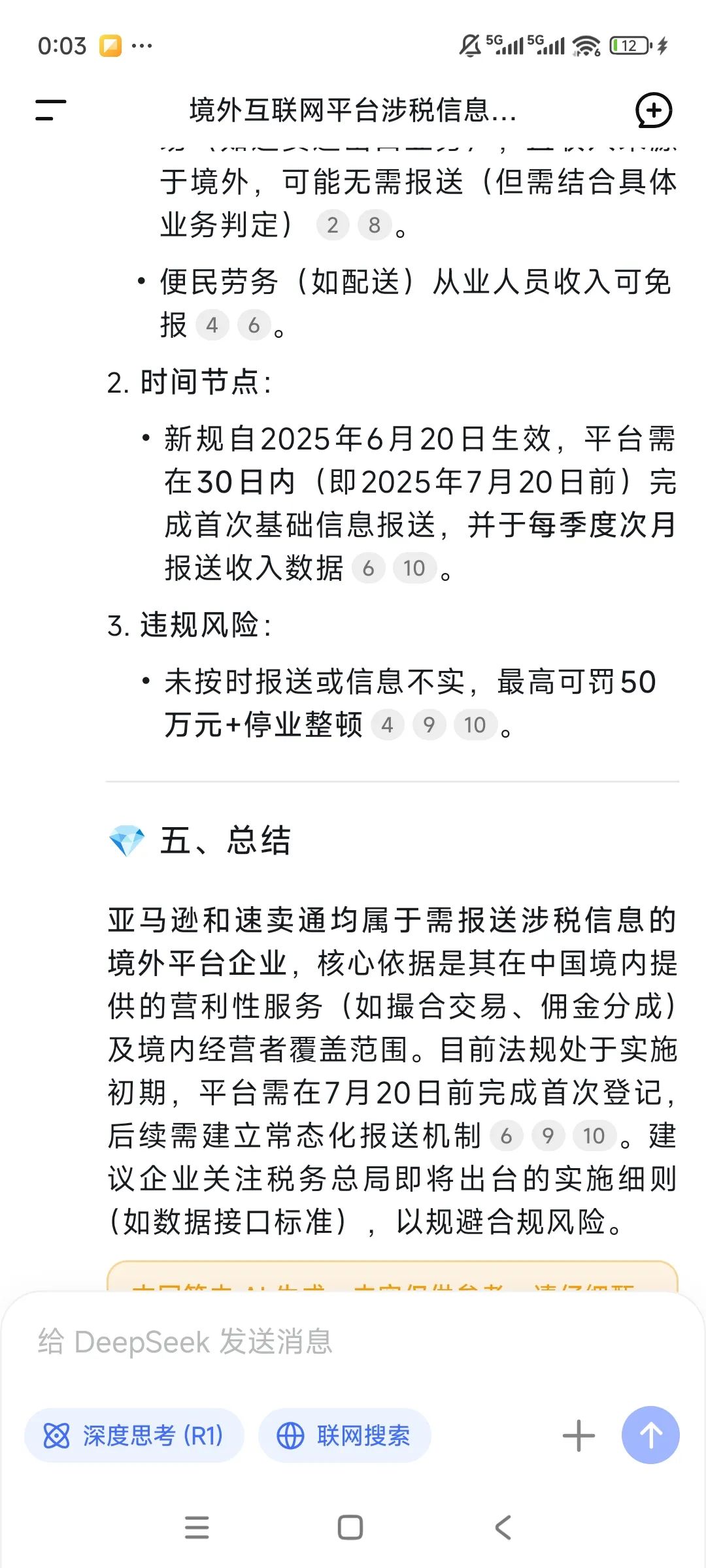Go to the home screen

click(350, 1527)
